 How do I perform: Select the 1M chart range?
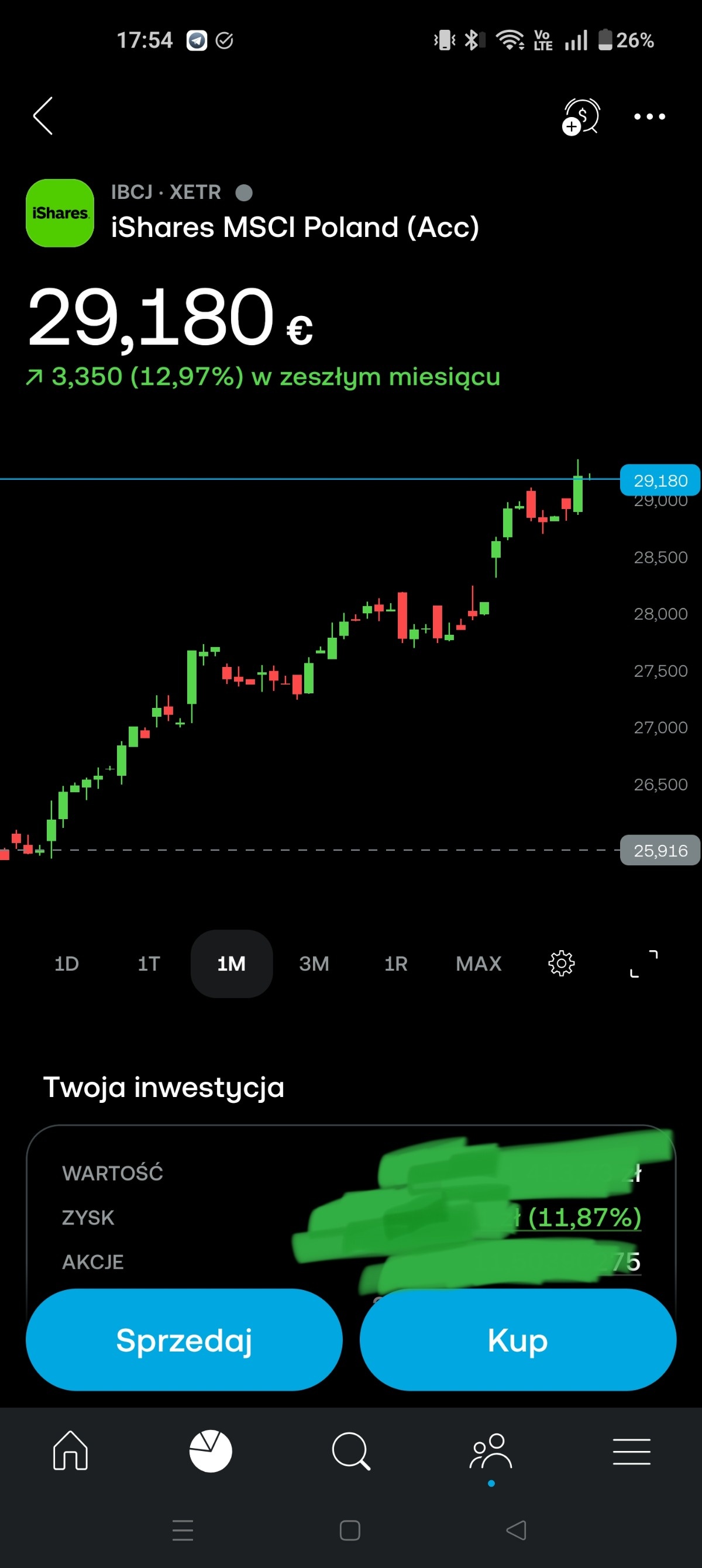[231, 964]
